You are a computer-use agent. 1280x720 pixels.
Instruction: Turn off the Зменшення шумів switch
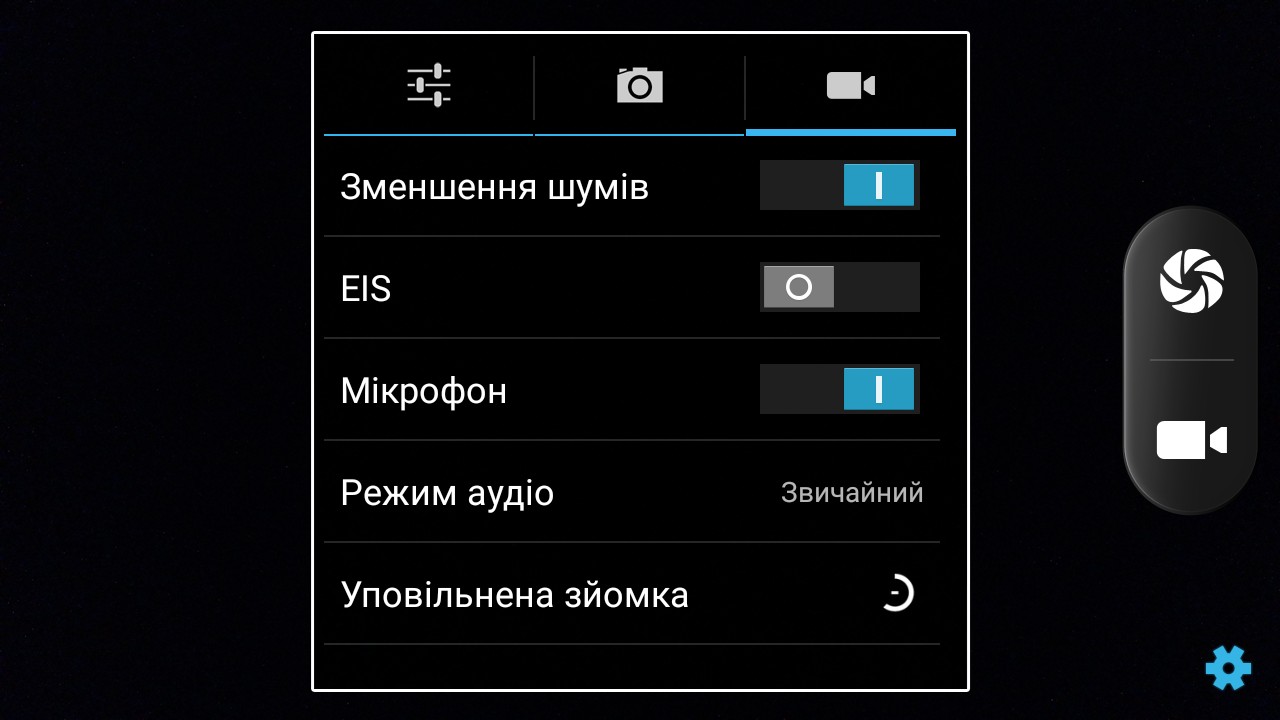tap(839, 186)
